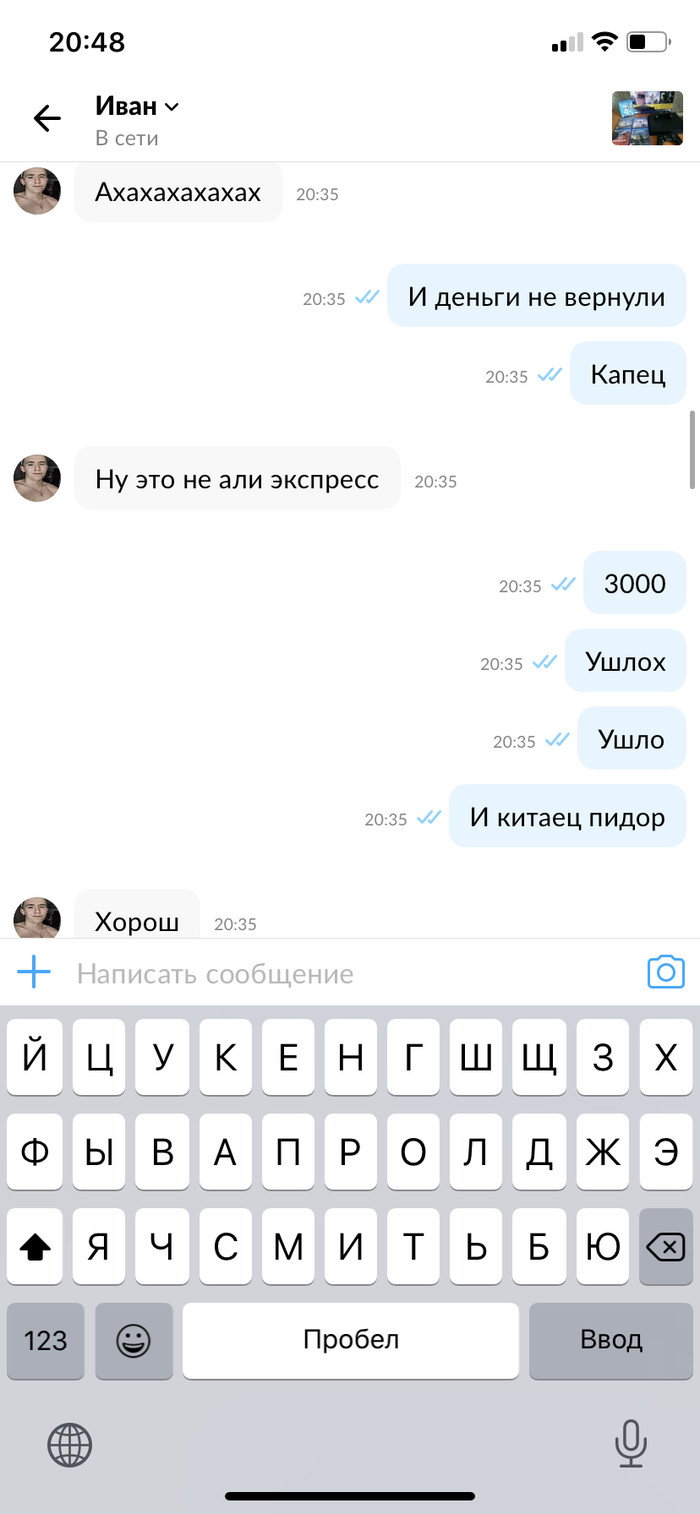This screenshot has height=1514, width=700.
Task: Open Иван's avatar beside Ну это не али экспресс
Action: (37, 478)
